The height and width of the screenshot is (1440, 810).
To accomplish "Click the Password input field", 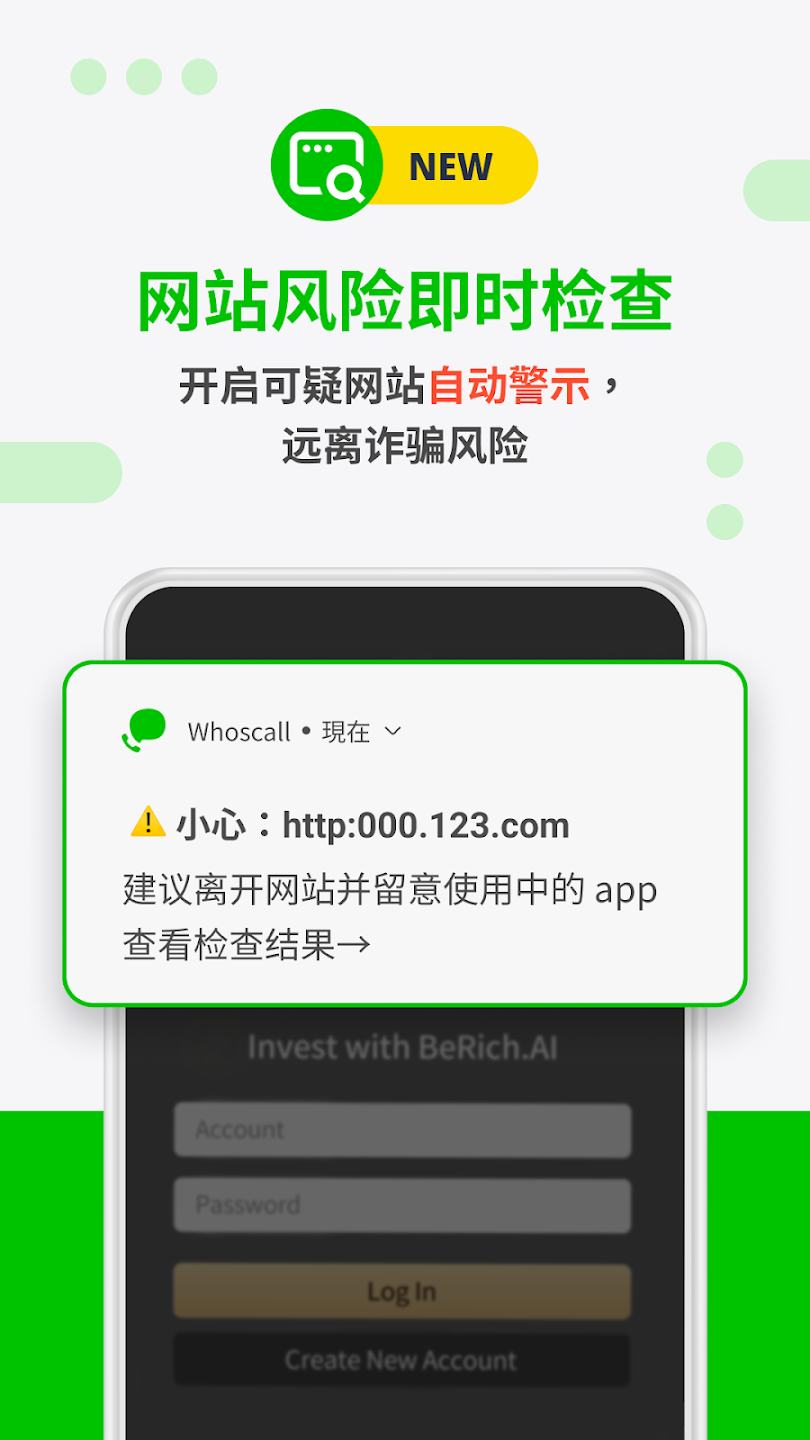I will [x=402, y=1205].
